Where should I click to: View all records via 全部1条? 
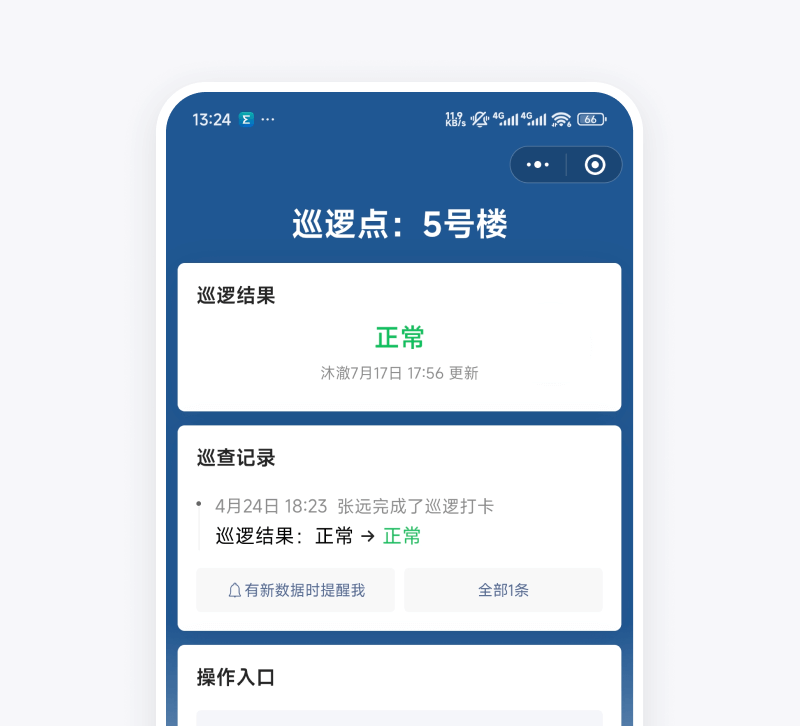tap(503, 590)
